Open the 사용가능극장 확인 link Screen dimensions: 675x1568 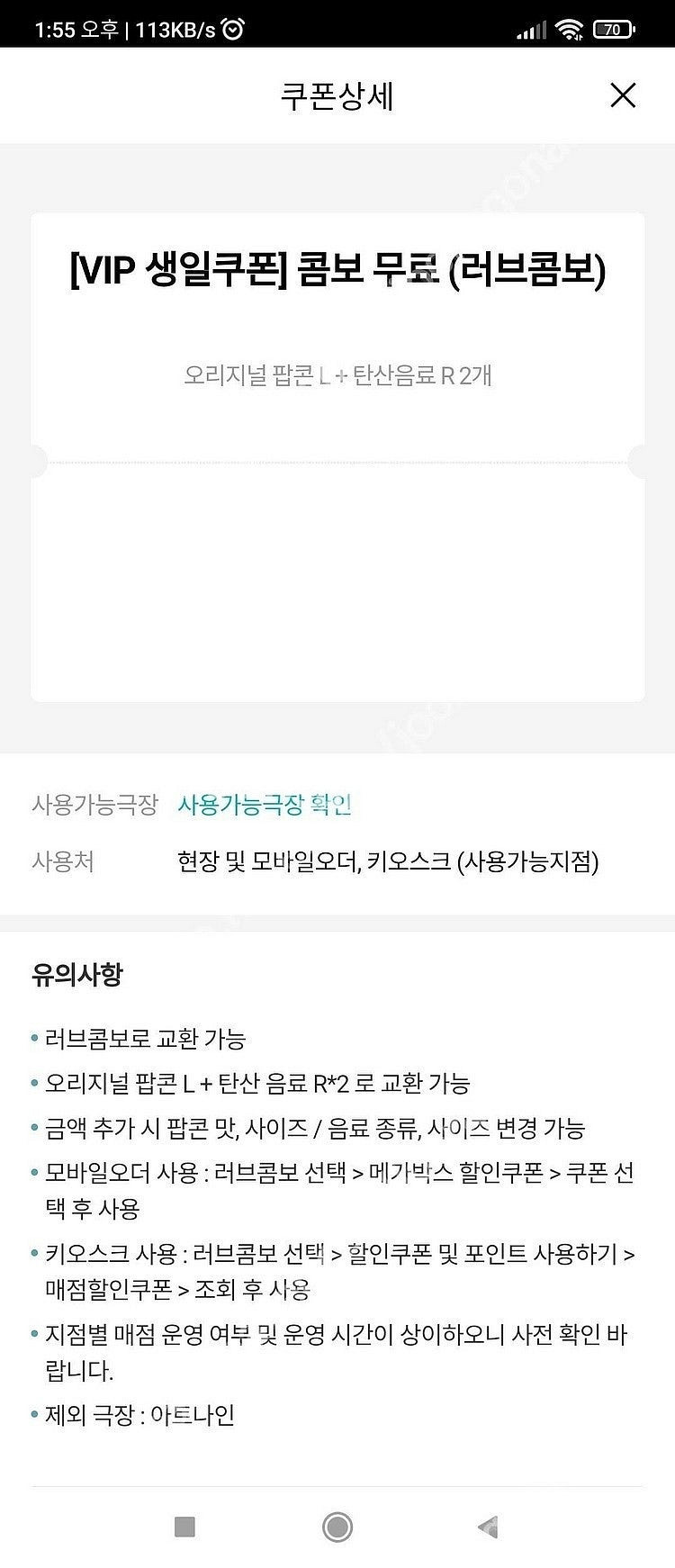265,804
